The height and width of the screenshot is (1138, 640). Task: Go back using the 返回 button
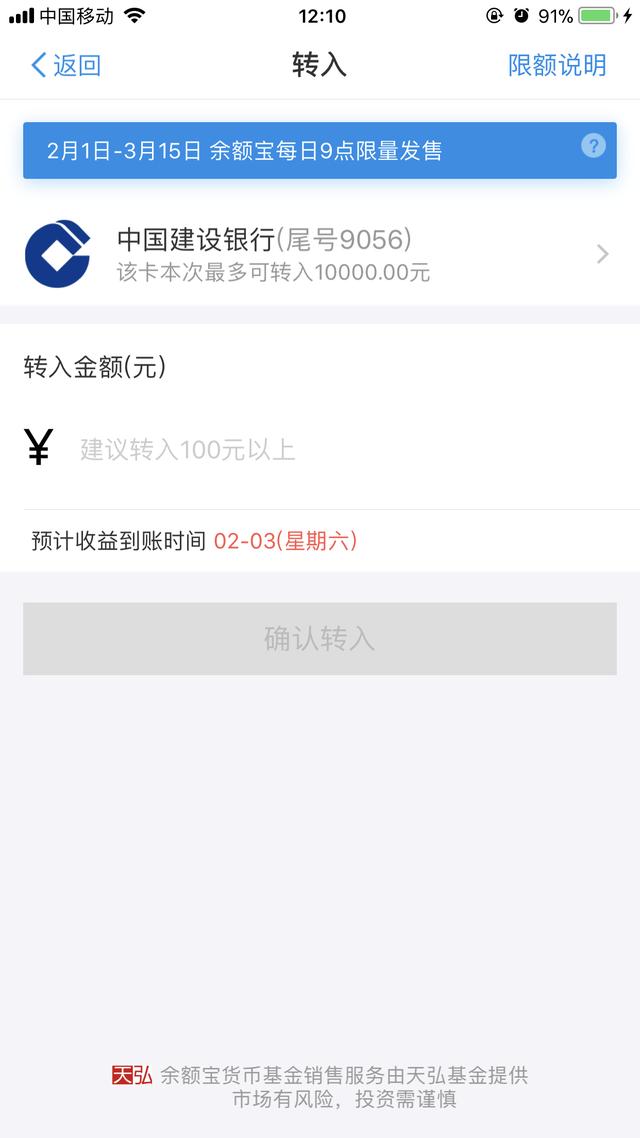(66, 66)
